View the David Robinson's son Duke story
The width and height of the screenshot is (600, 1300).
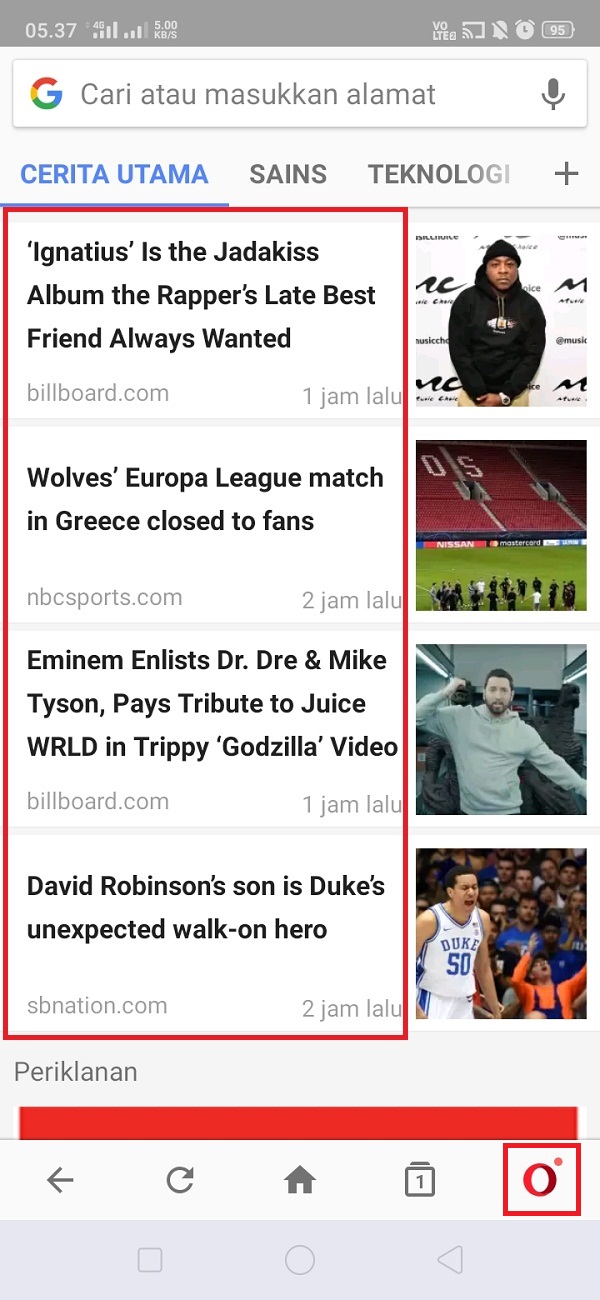[205, 907]
